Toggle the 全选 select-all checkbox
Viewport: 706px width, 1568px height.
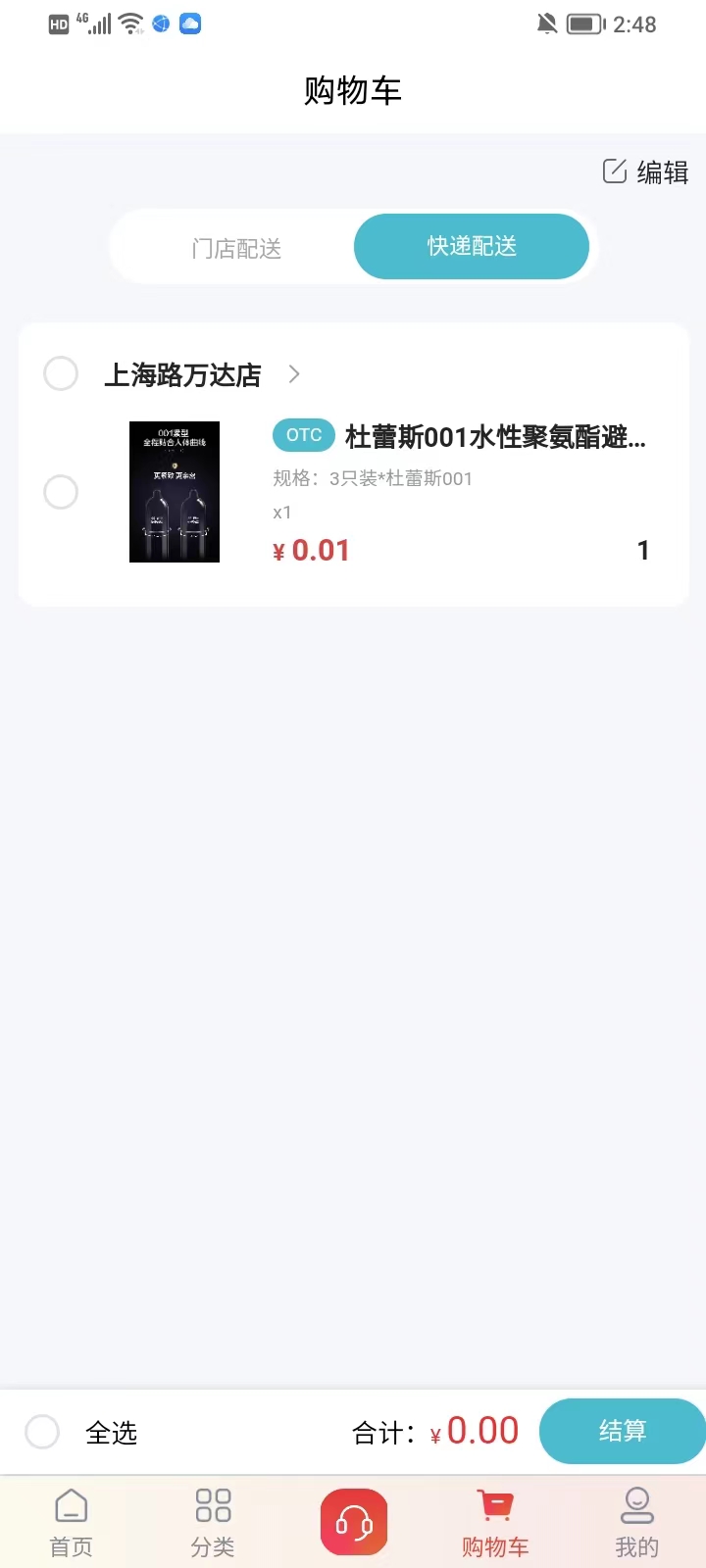pos(42,1431)
